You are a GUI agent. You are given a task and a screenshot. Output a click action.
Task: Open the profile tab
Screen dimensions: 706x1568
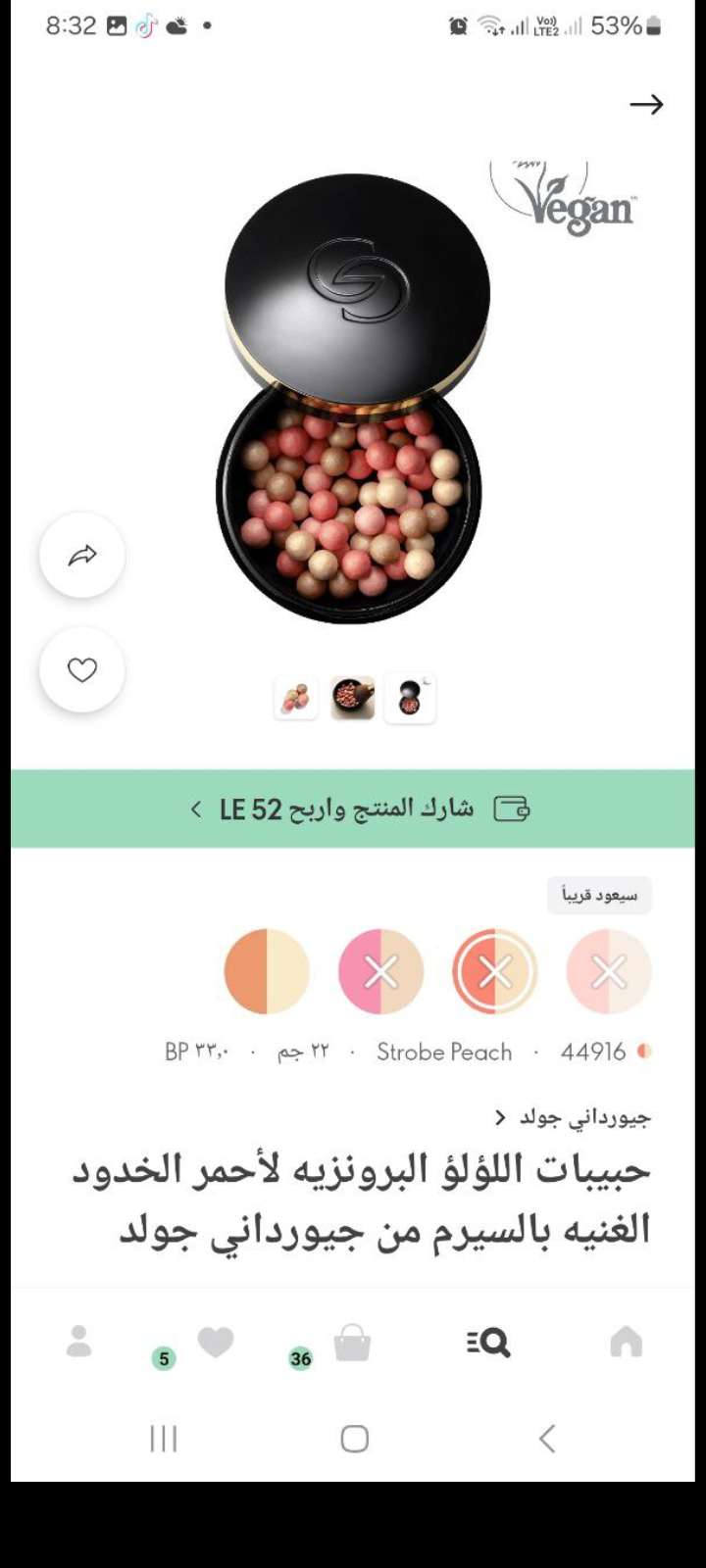point(78,1342)
